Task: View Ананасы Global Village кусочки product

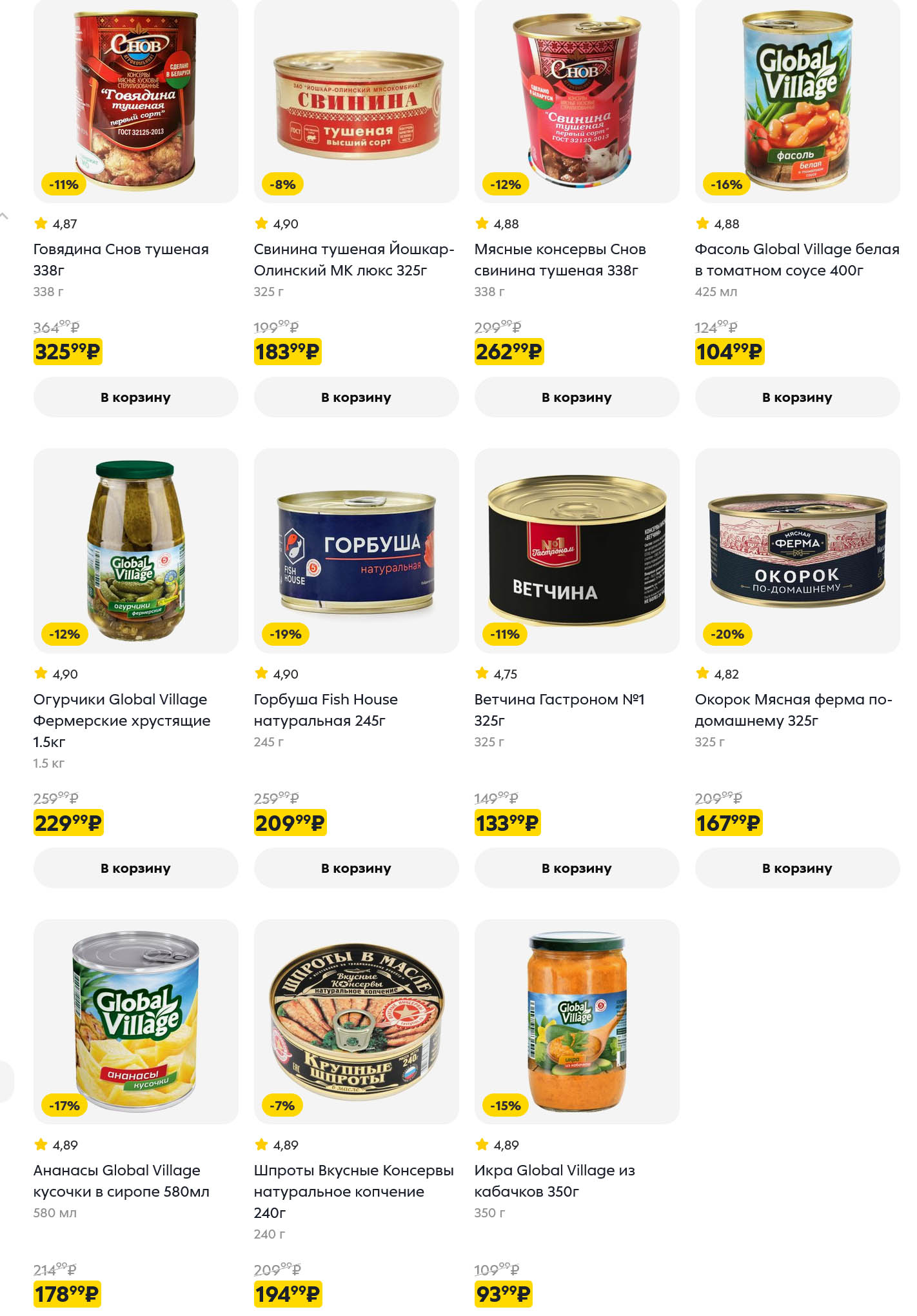Action: point(121,1181)
